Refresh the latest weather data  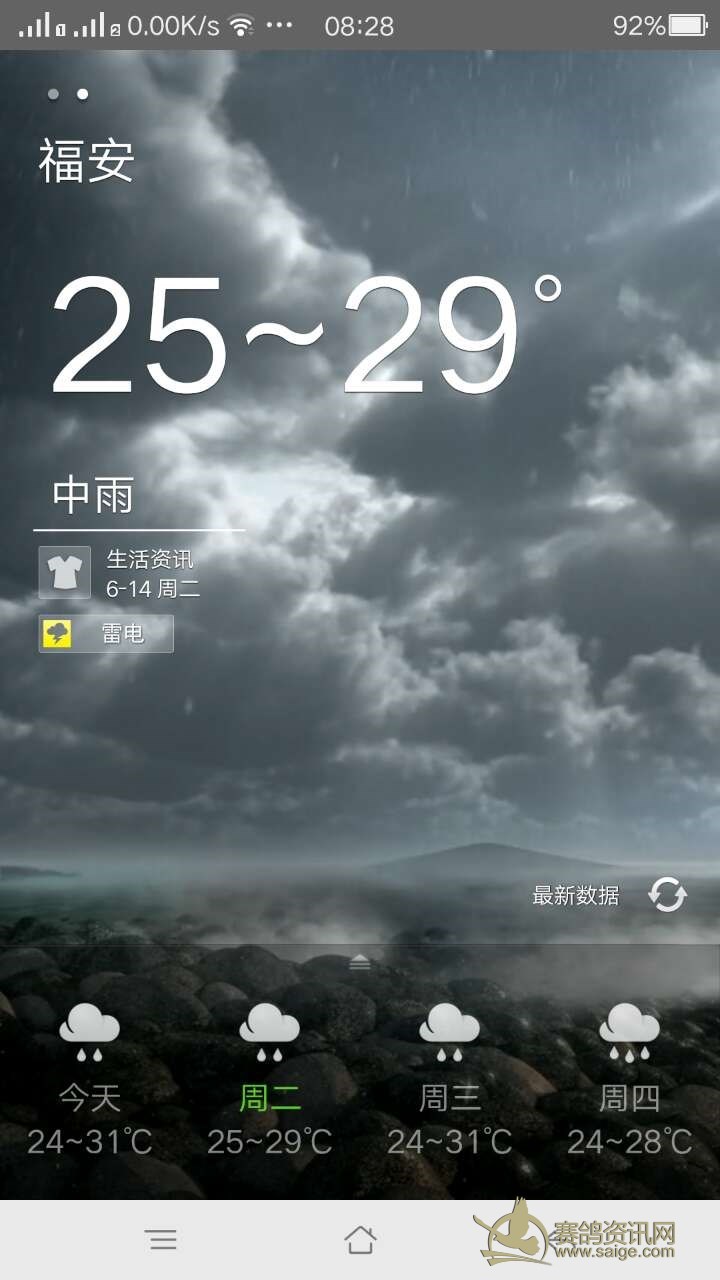(667, 894)
